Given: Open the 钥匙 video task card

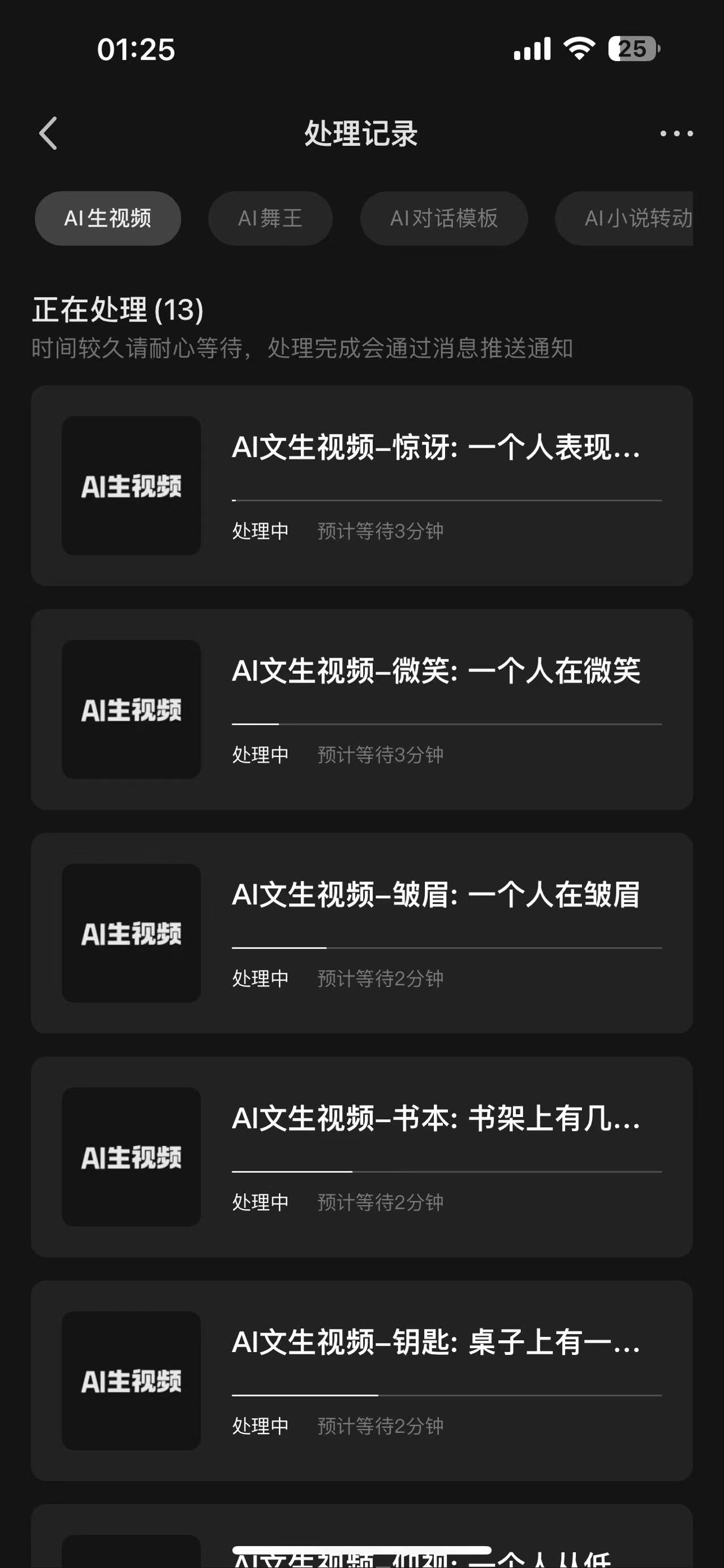Looking at the screenshot, I should [361, 1380].
